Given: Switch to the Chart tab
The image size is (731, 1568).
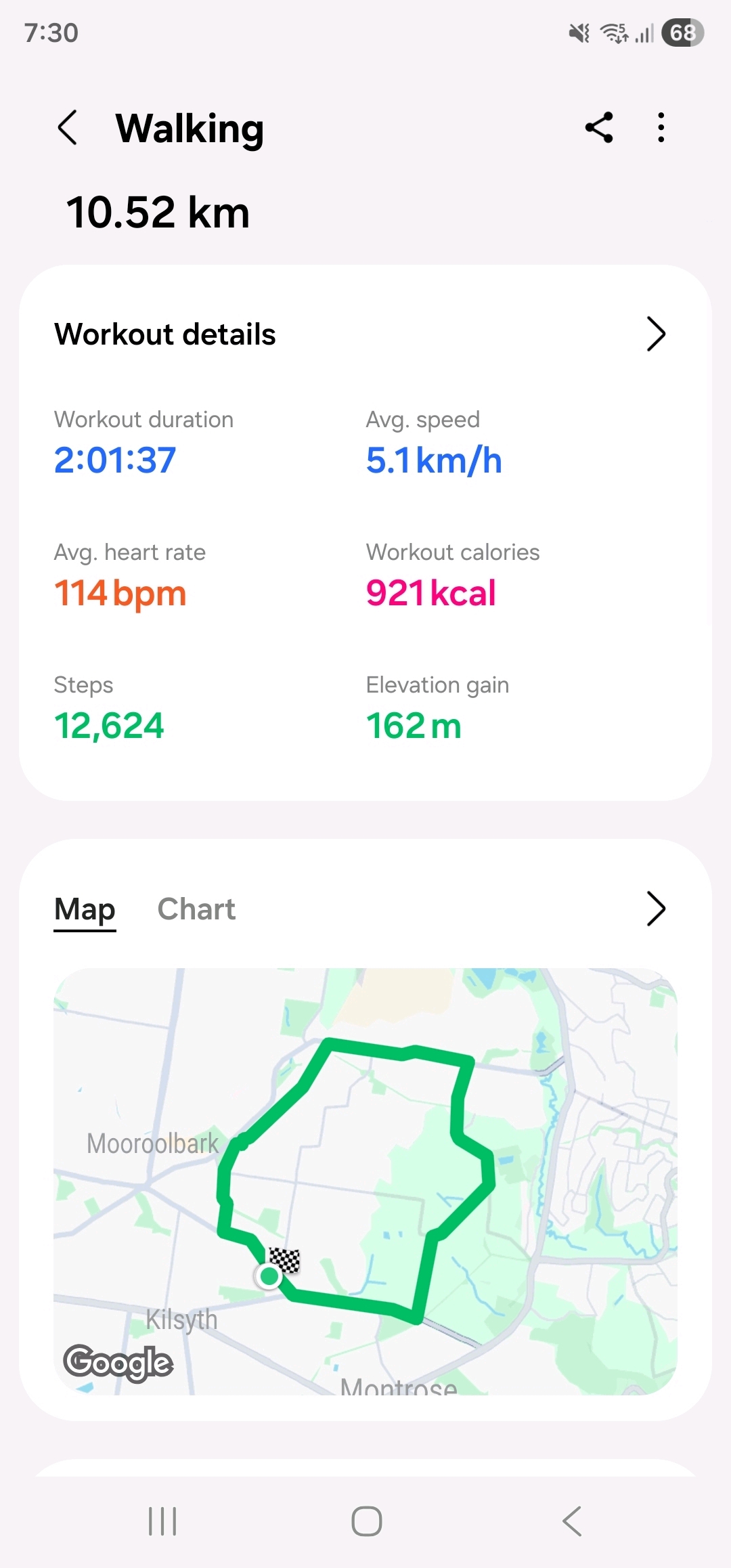Looking at the screenshot, I should pyautogui.click(x=196, y=909).
